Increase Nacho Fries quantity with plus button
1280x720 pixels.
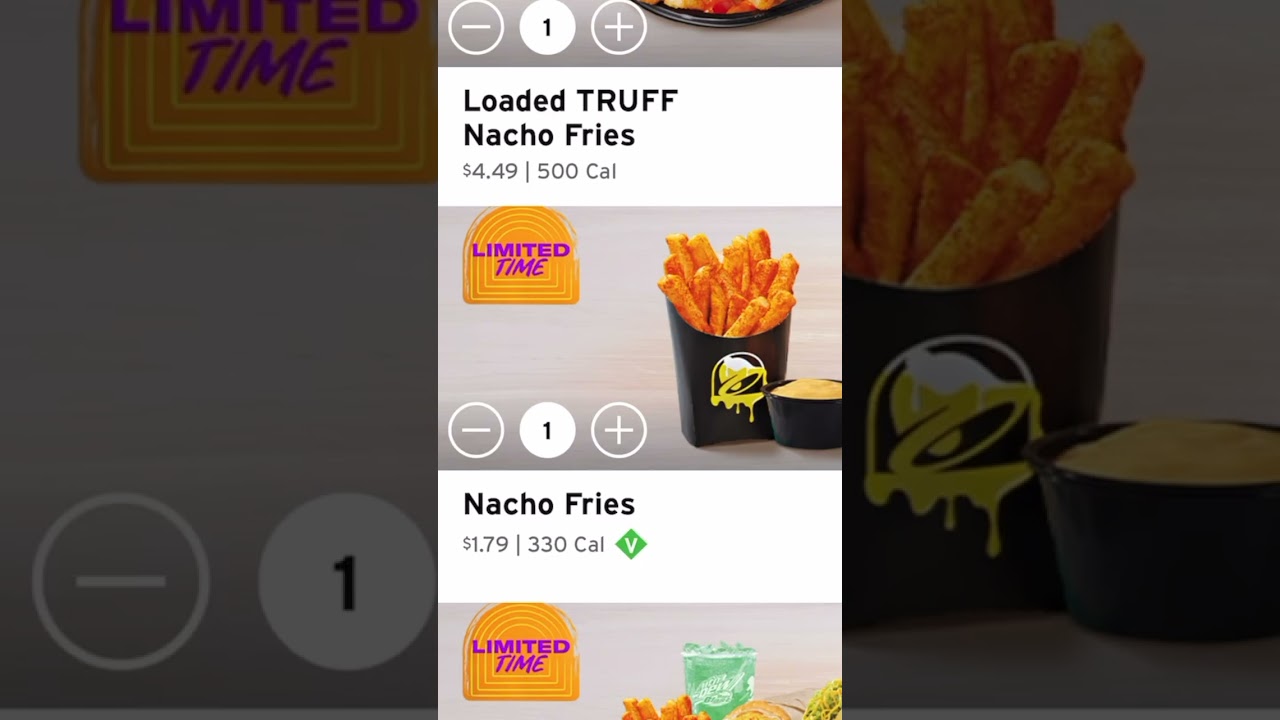(619, 431)
